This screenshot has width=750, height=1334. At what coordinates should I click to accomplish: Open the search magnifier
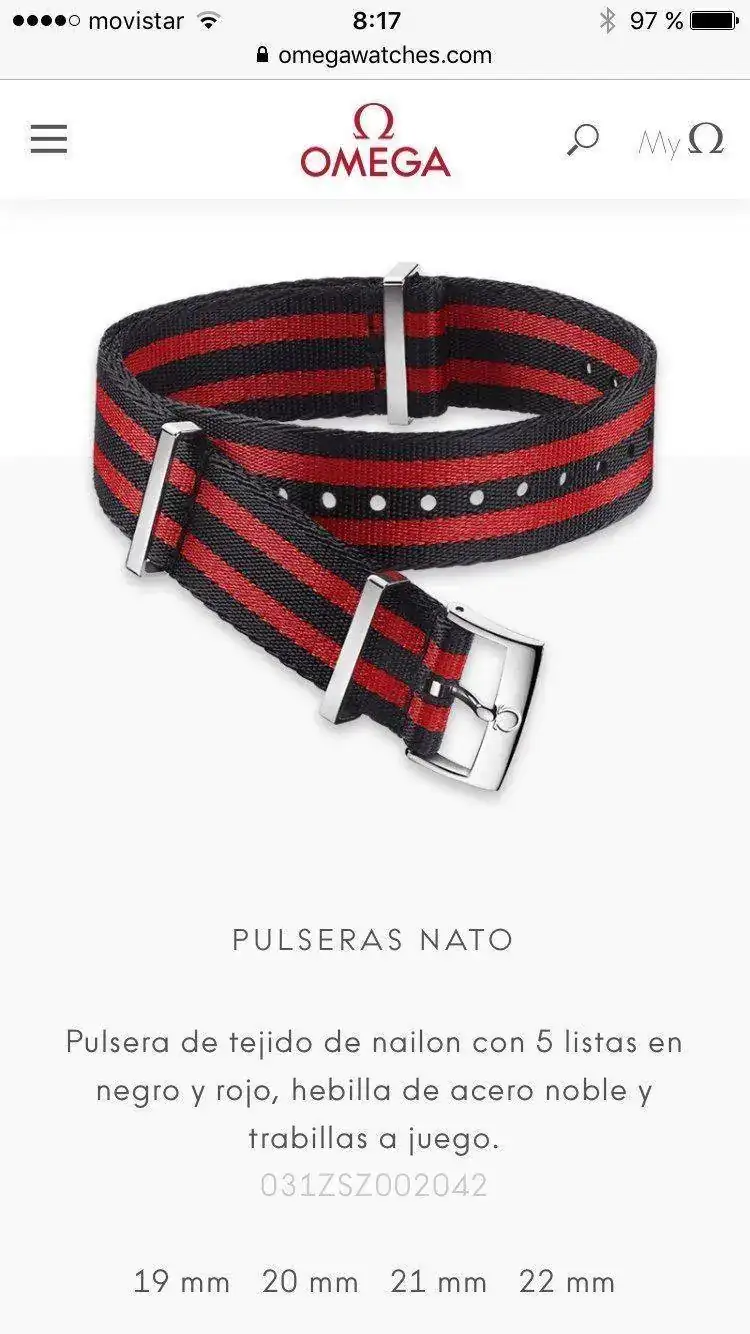click(x=582, y=140)
